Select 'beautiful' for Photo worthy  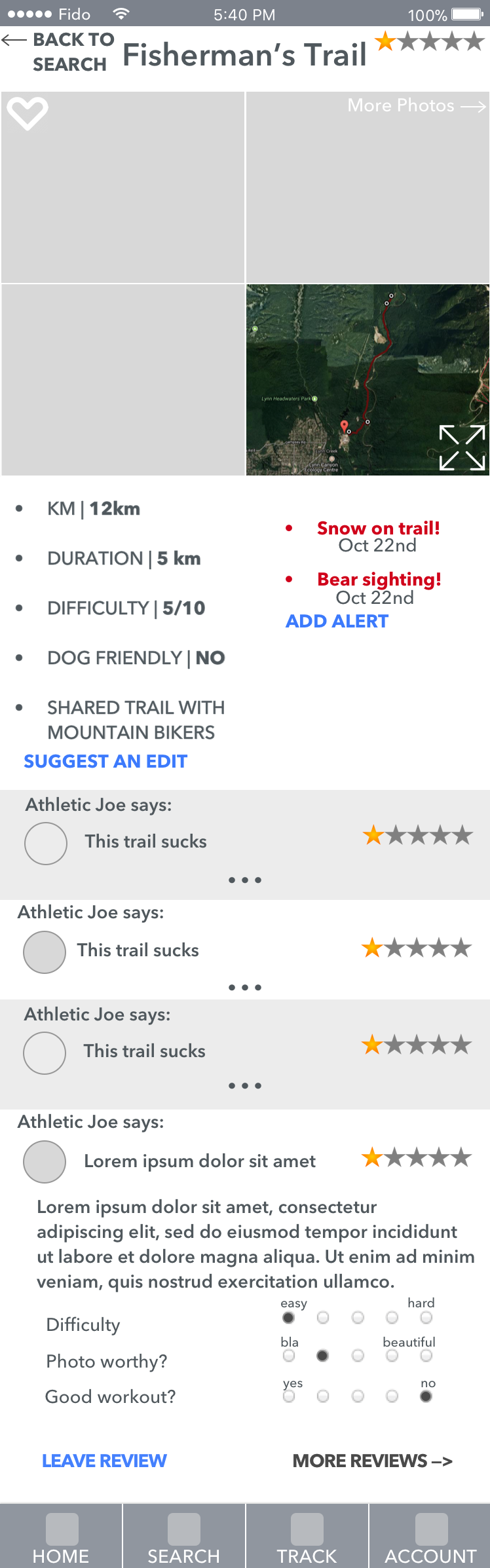tap(426, 1356)
